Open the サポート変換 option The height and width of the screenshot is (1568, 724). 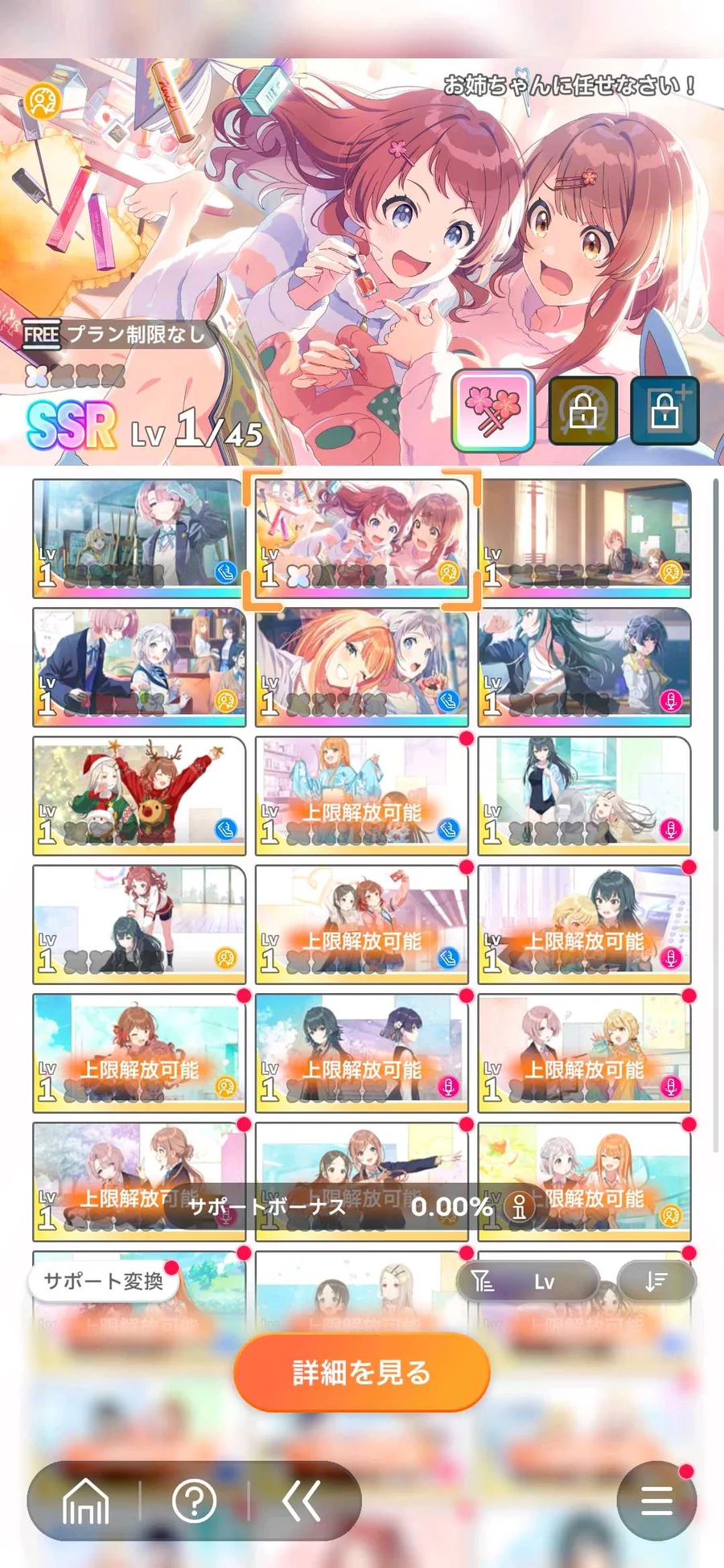coord(103,1281)
